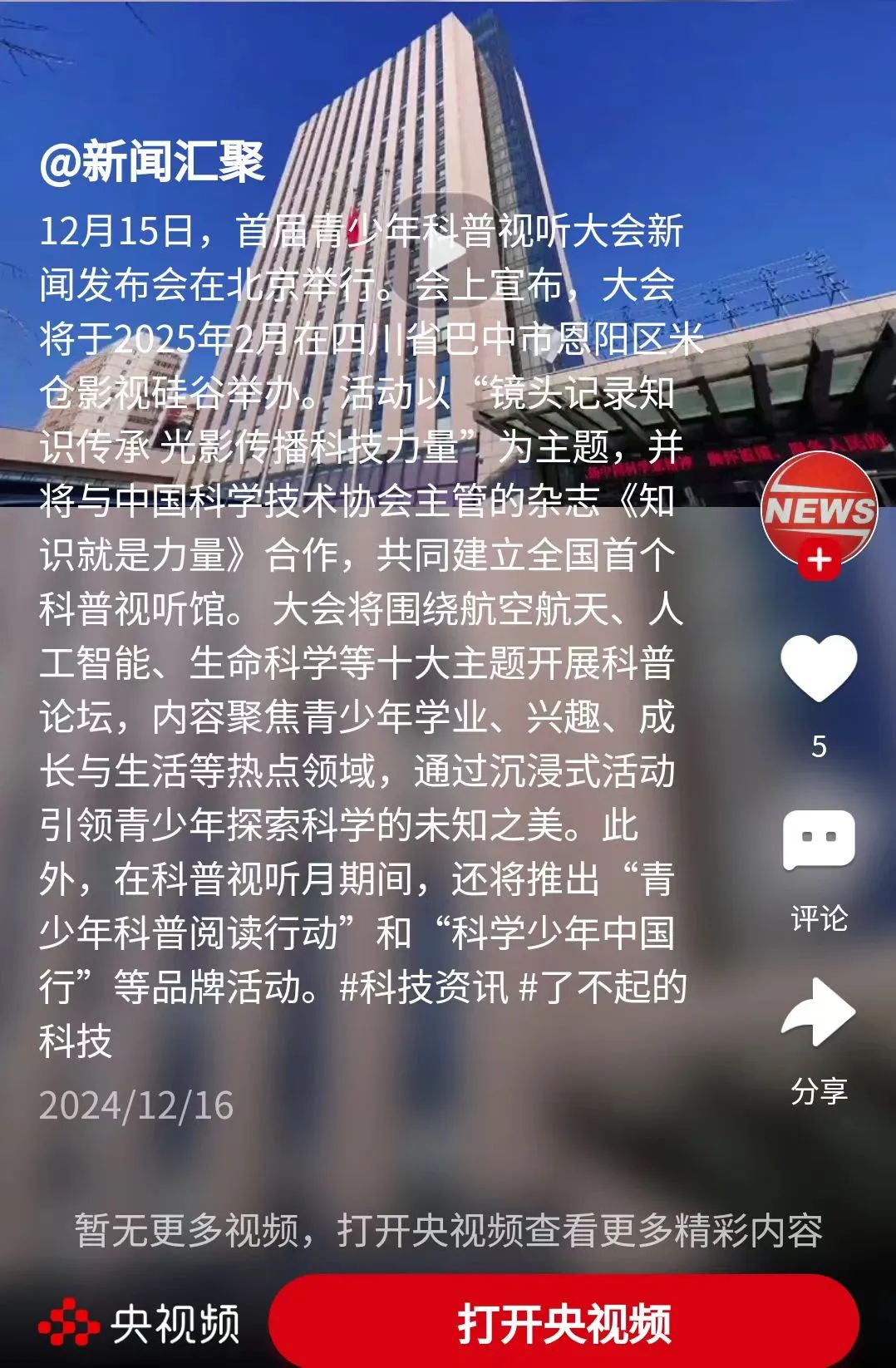The image size is (896, 1368).
Task: Tap the like count number 5
Action: [819, 746]
